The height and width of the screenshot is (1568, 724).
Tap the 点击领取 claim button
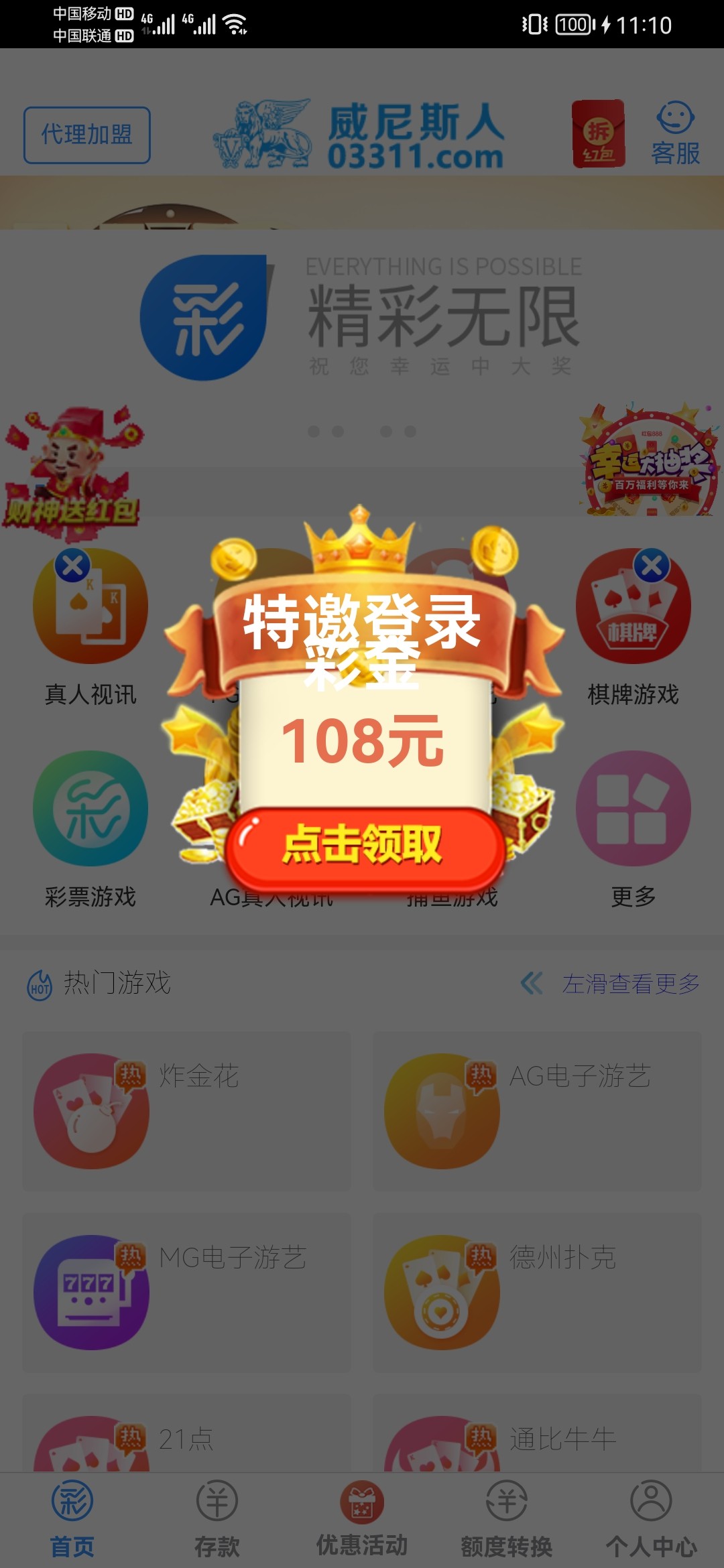point(363,846)
